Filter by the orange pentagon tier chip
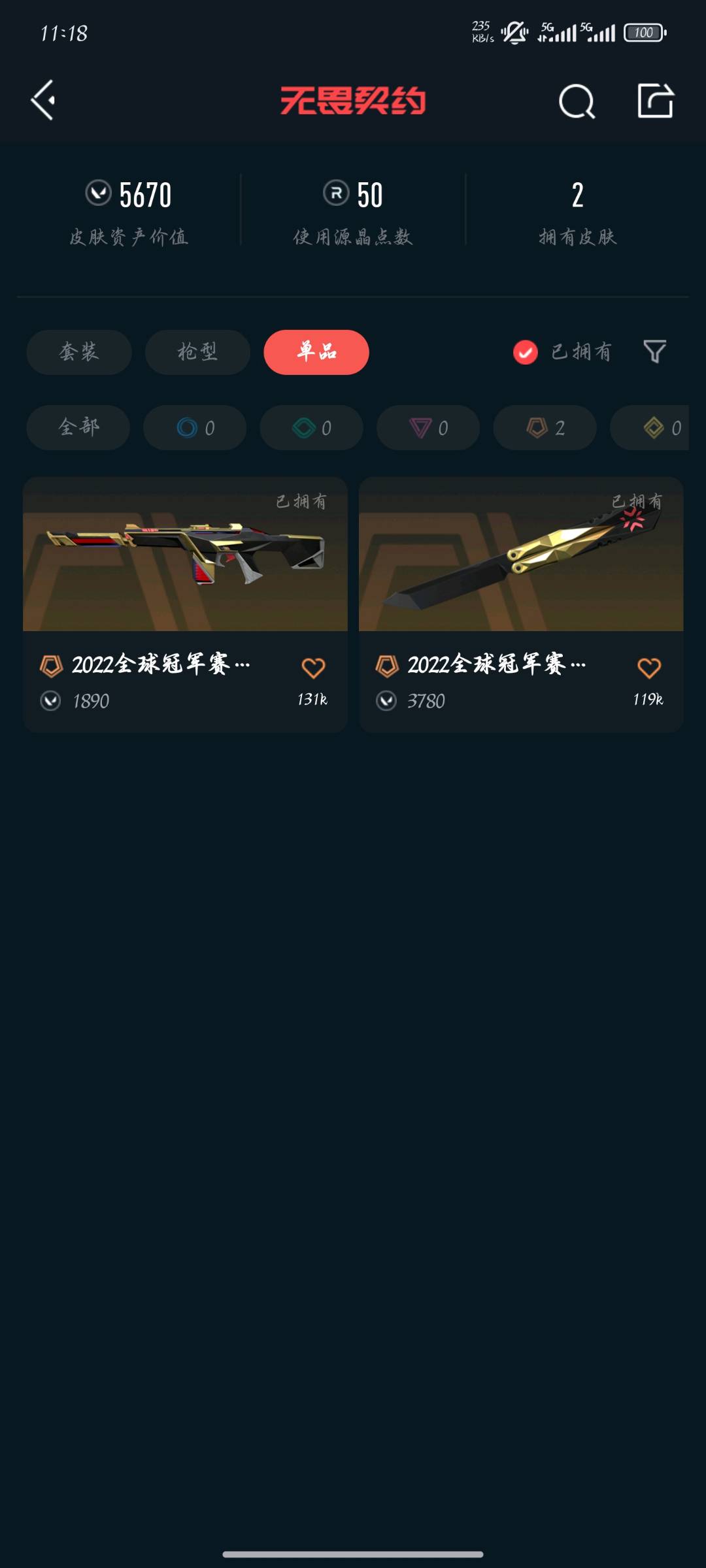 [545, 428]
